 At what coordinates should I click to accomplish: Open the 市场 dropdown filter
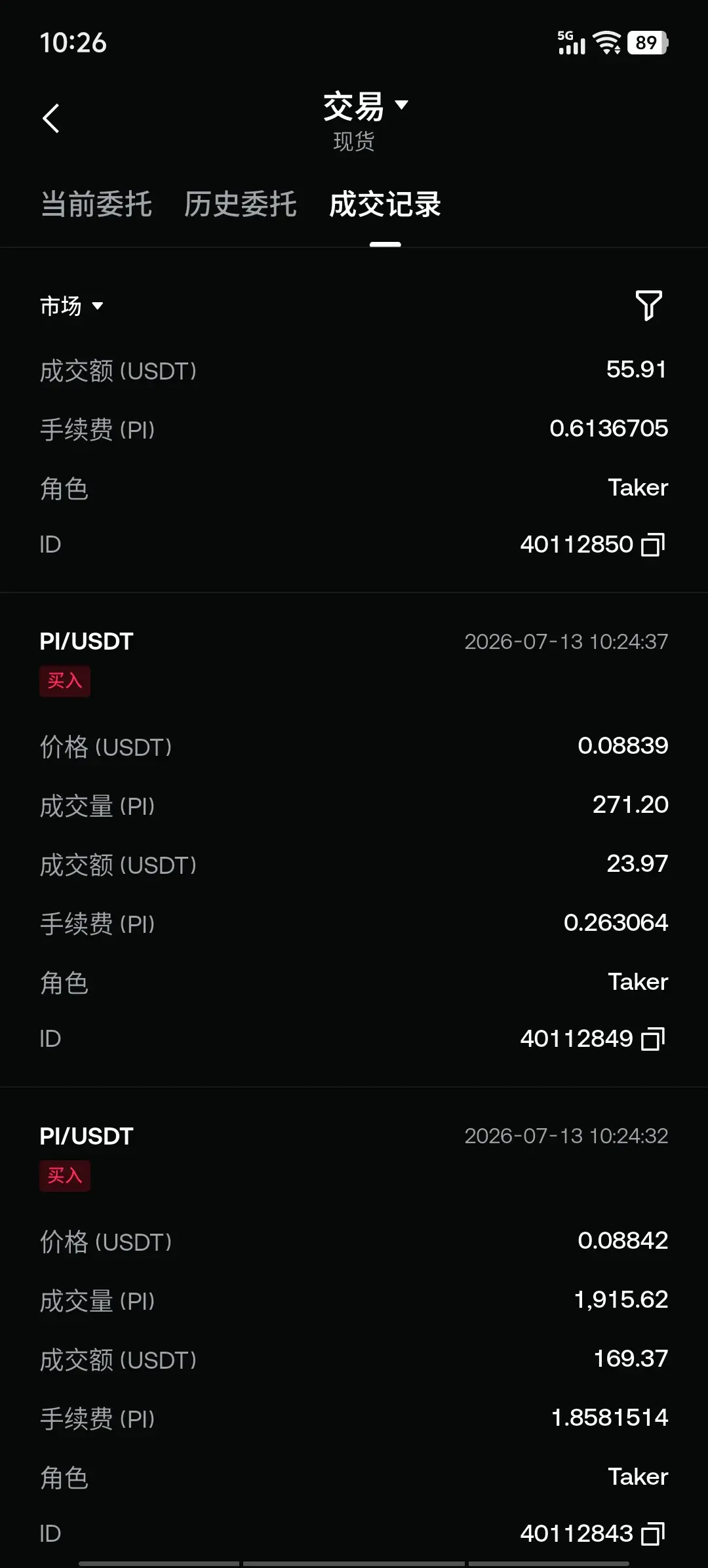click(71, 306)
